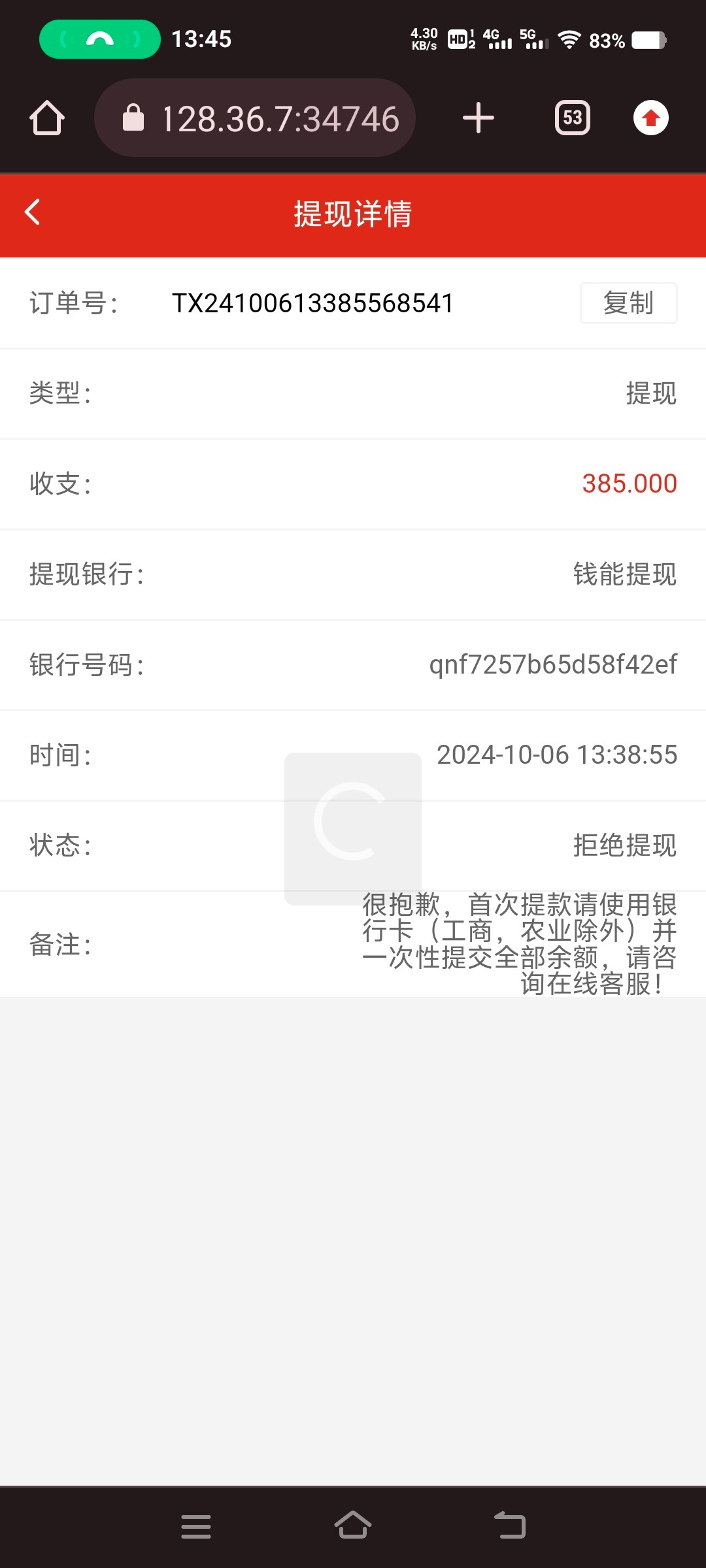Open the system recent apps menu

[x=196, y=1526]
